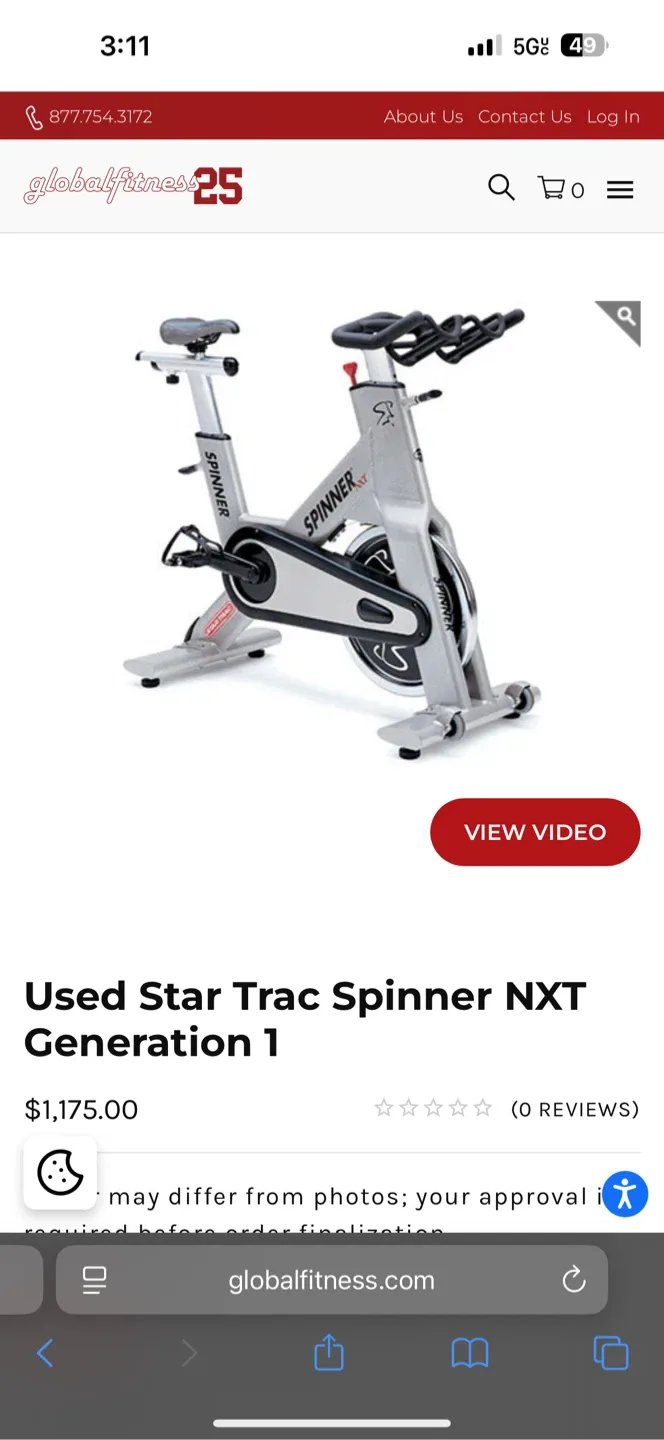Open cookie preferences

tap(60, 1172)
